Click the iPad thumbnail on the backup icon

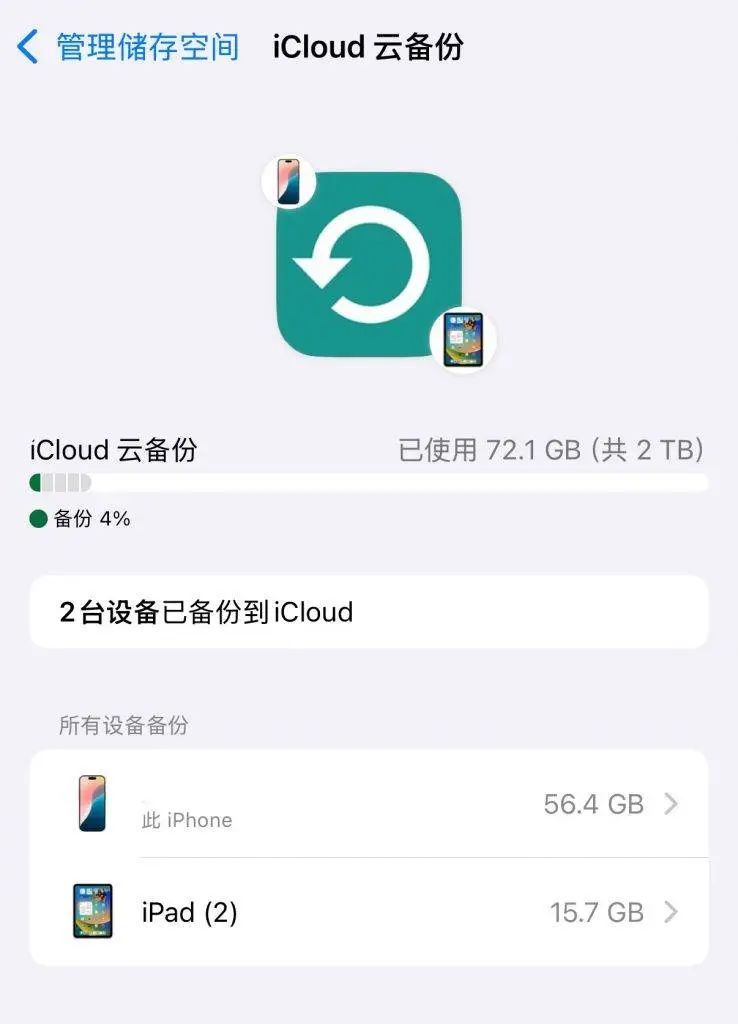pos(464,340)
